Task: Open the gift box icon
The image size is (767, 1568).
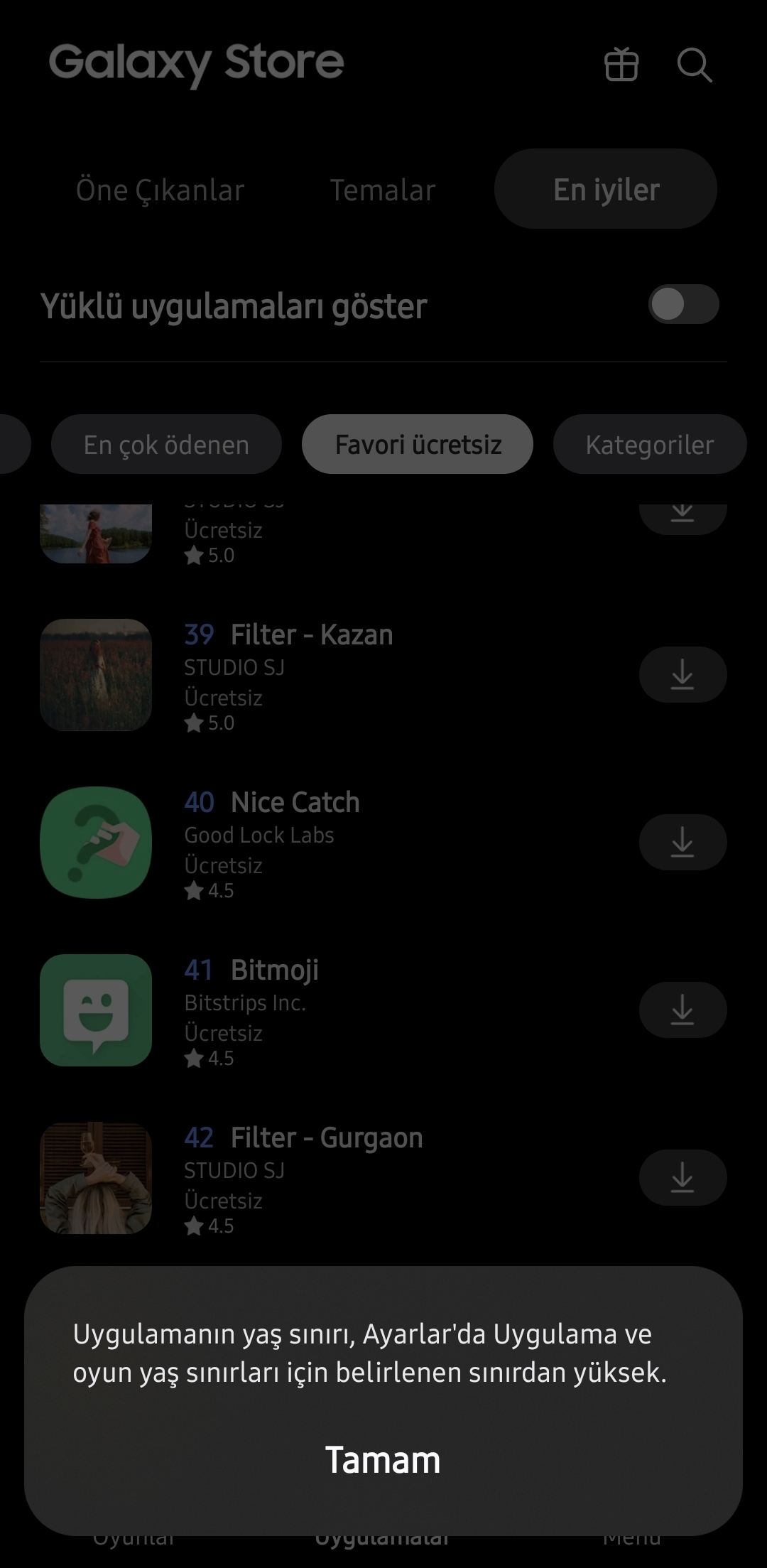Action: [621, 65]
